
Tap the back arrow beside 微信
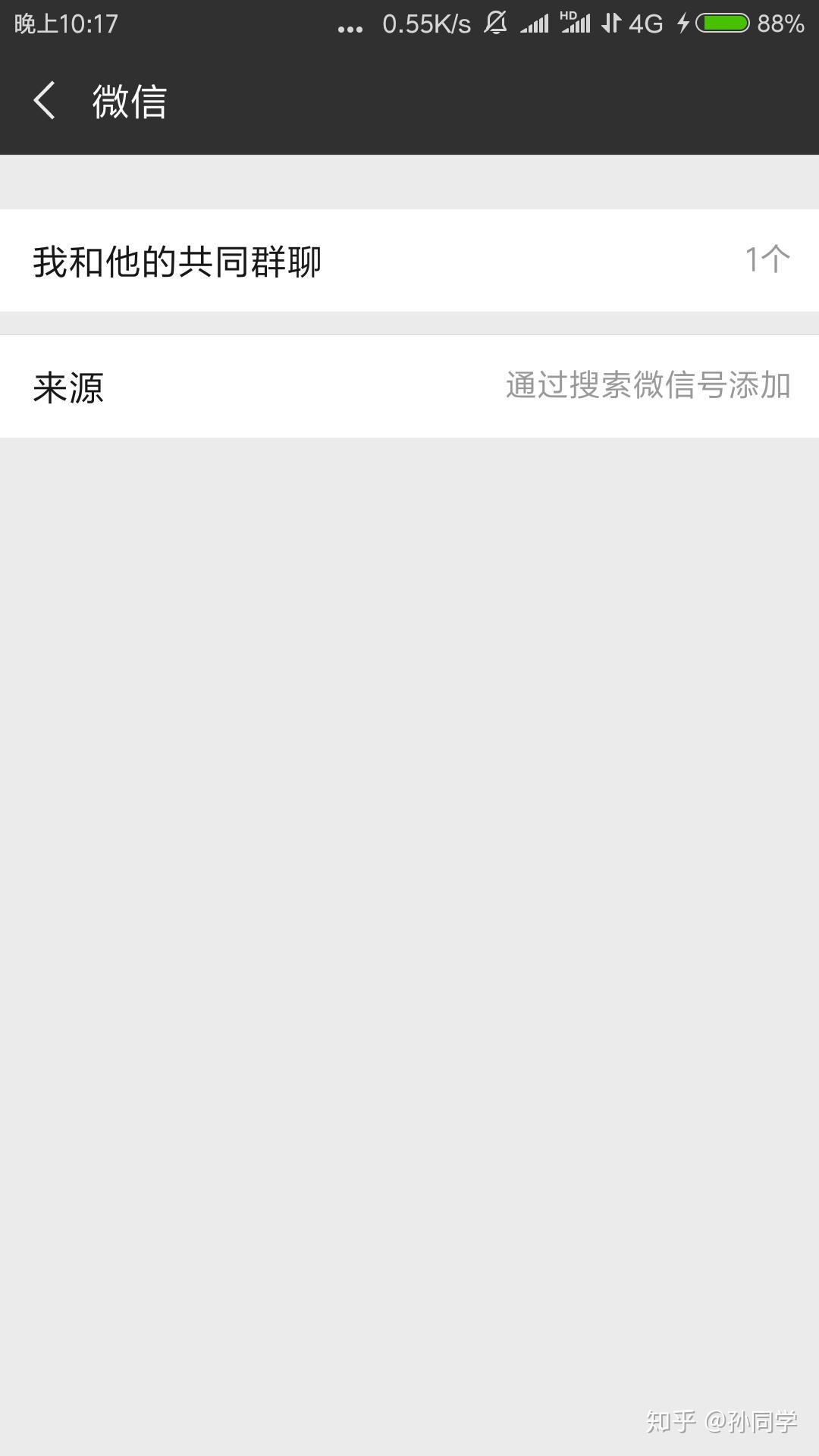[x=45, y=101]
